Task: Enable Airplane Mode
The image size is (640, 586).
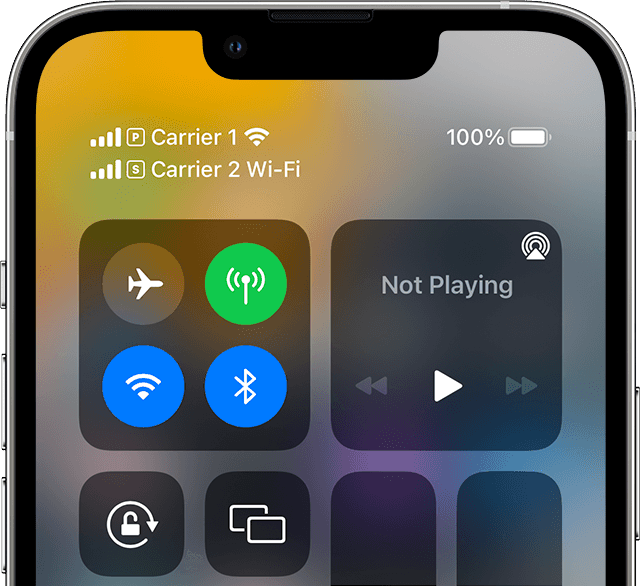Action: (x=143, y=285)
